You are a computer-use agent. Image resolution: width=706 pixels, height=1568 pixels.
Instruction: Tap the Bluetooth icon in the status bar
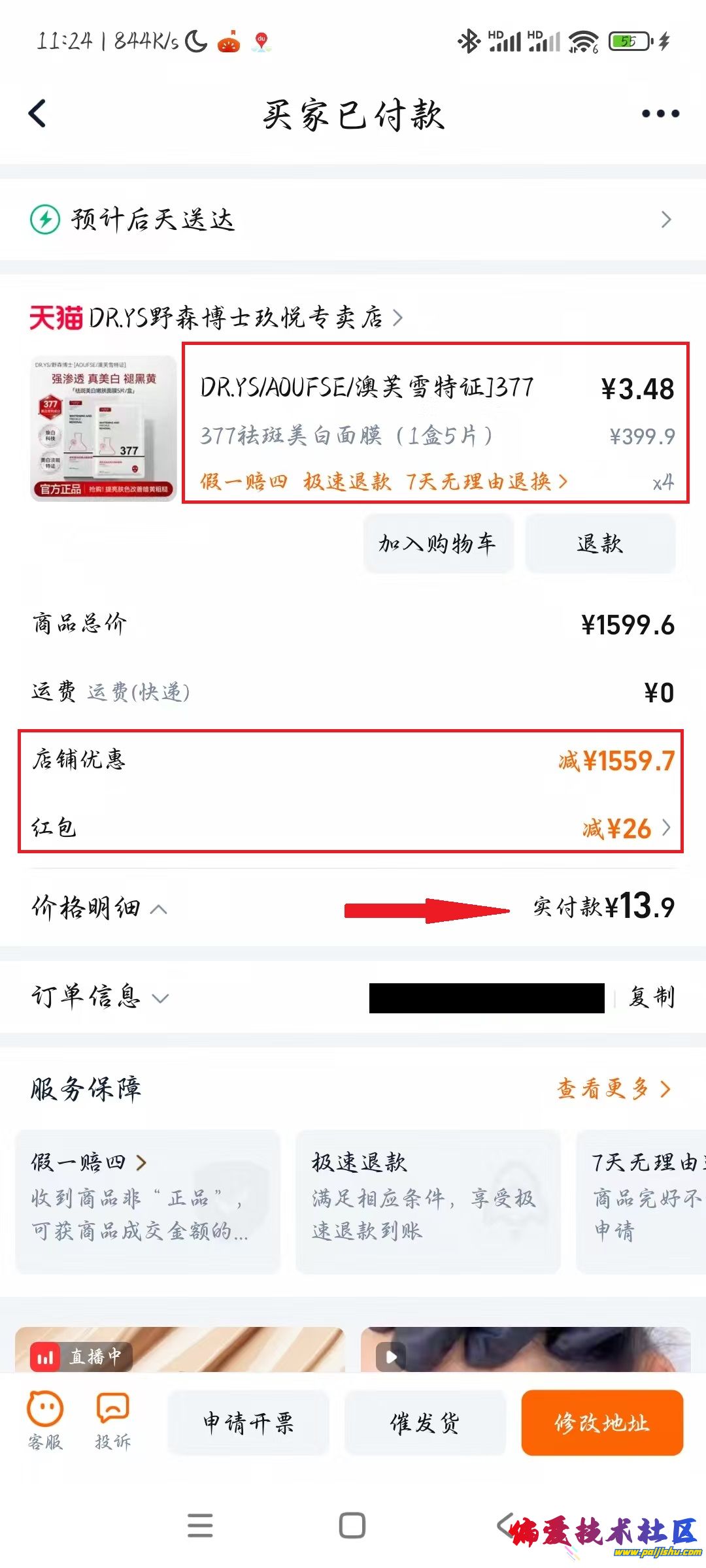pyautogui.click(x=468, y=41)
